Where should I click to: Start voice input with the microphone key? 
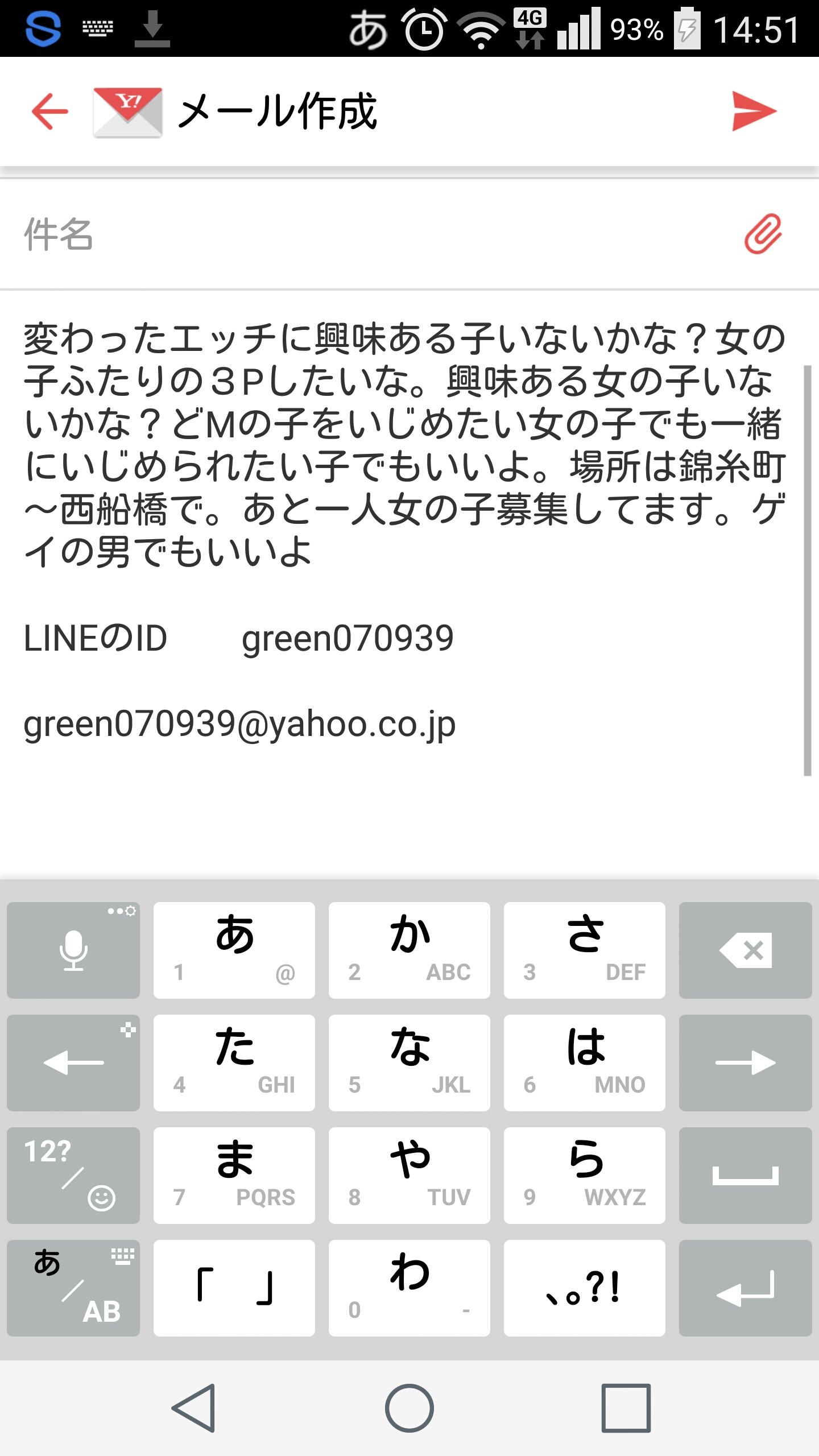click(x=73, y=950)
